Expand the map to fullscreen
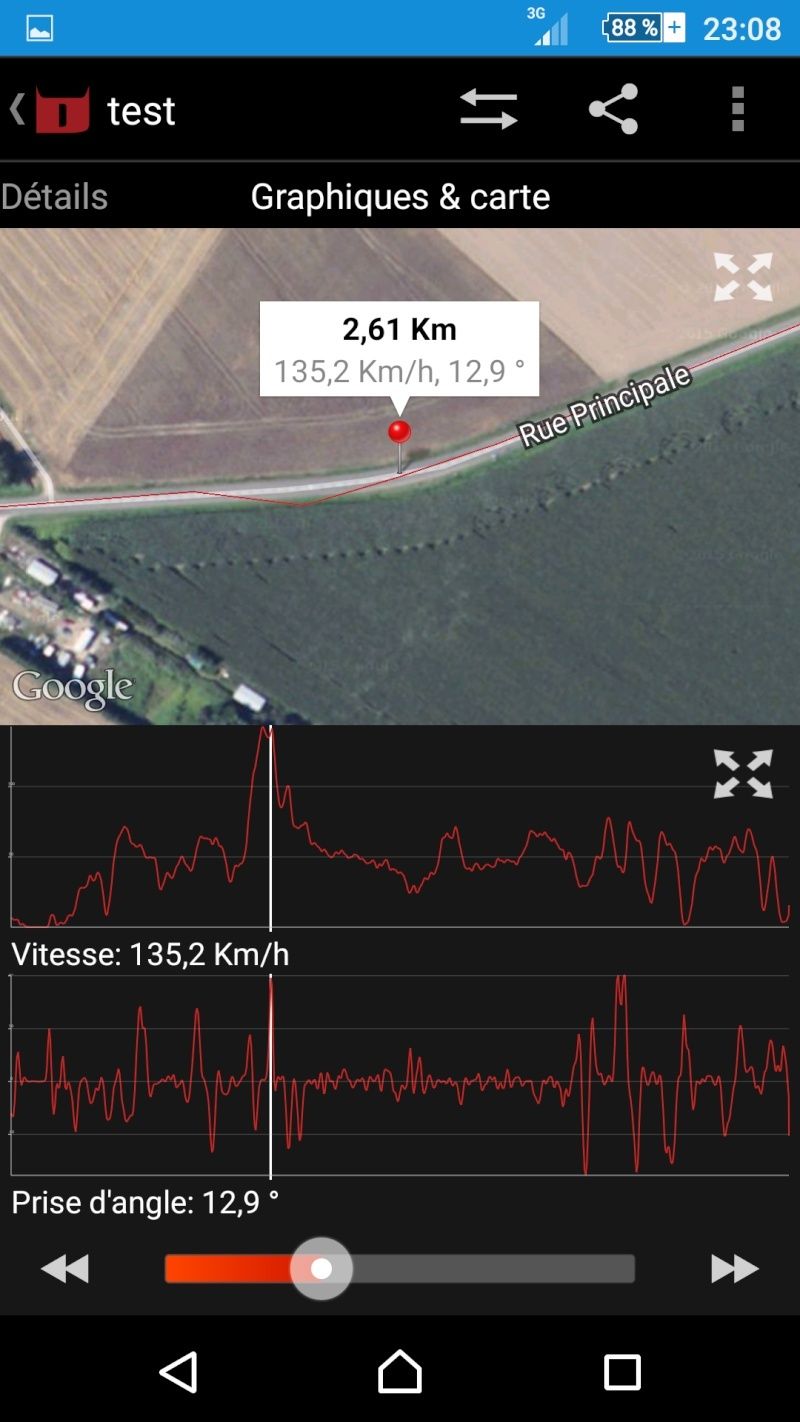 pyautogui.click(x=743, y=277)
